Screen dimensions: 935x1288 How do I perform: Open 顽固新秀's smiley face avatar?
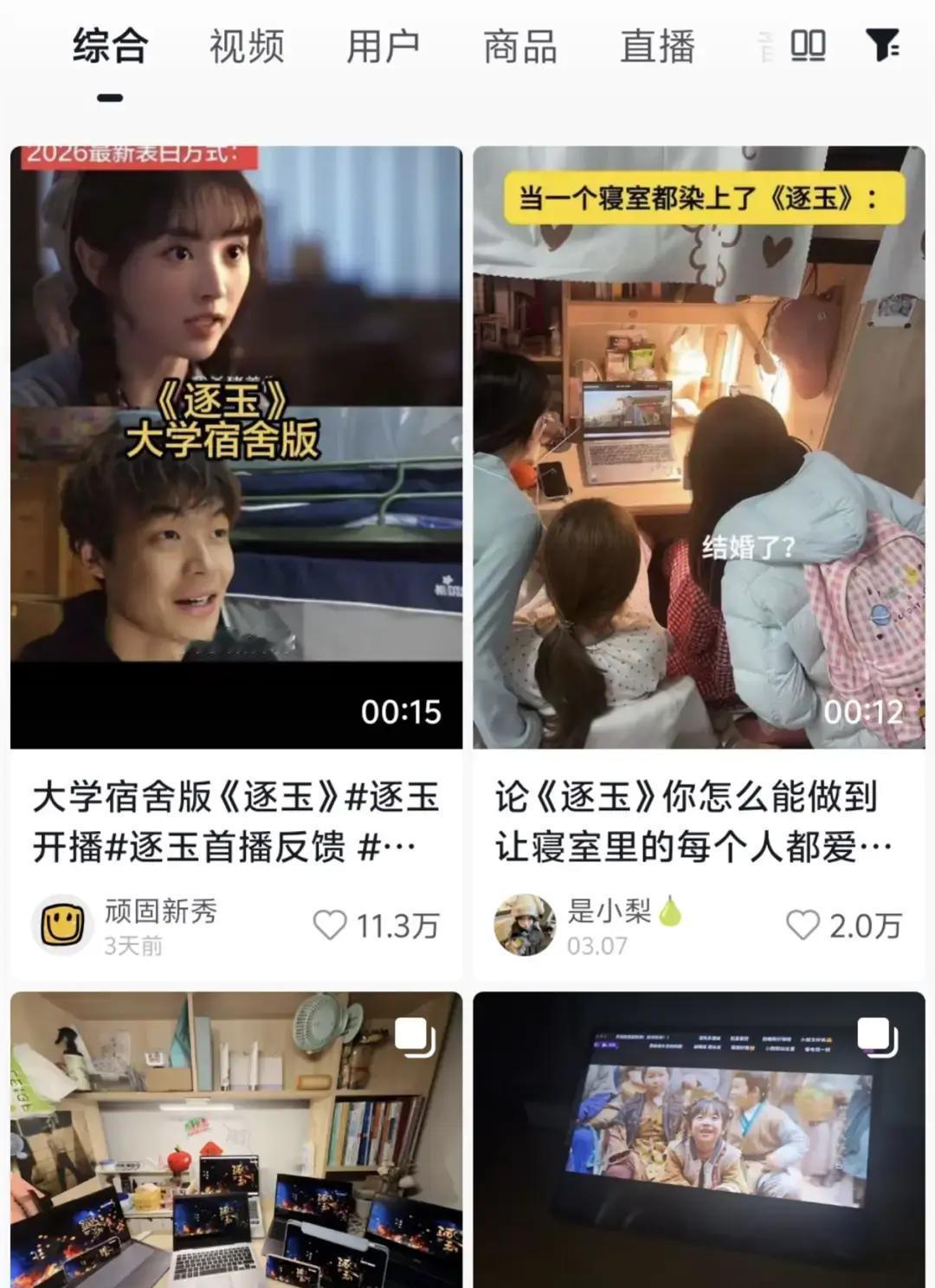pos(61,924)
